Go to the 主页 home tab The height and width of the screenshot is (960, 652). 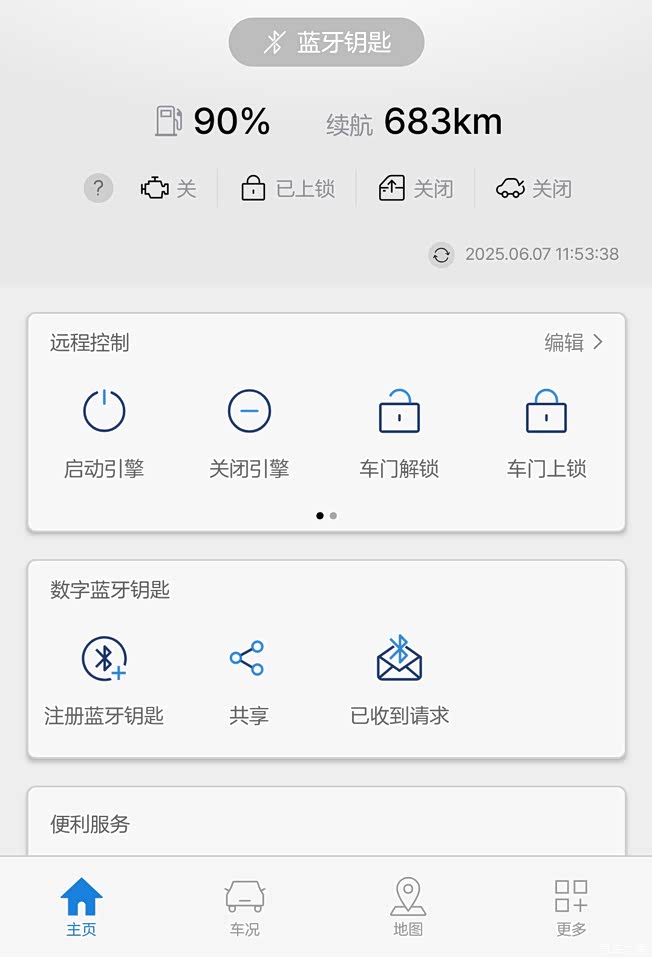81,907
